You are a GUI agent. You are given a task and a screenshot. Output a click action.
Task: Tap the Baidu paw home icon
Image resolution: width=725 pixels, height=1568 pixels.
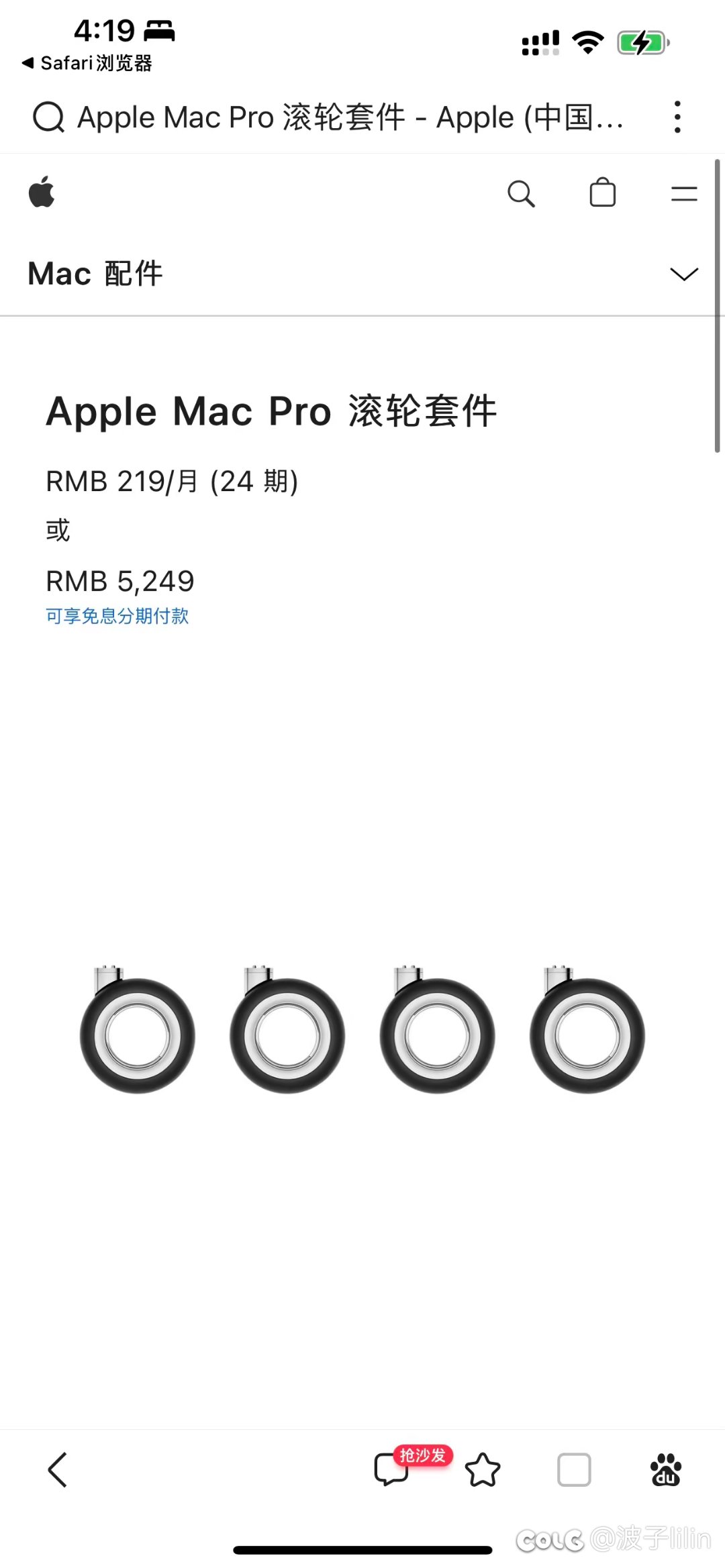pos(666,1470)
